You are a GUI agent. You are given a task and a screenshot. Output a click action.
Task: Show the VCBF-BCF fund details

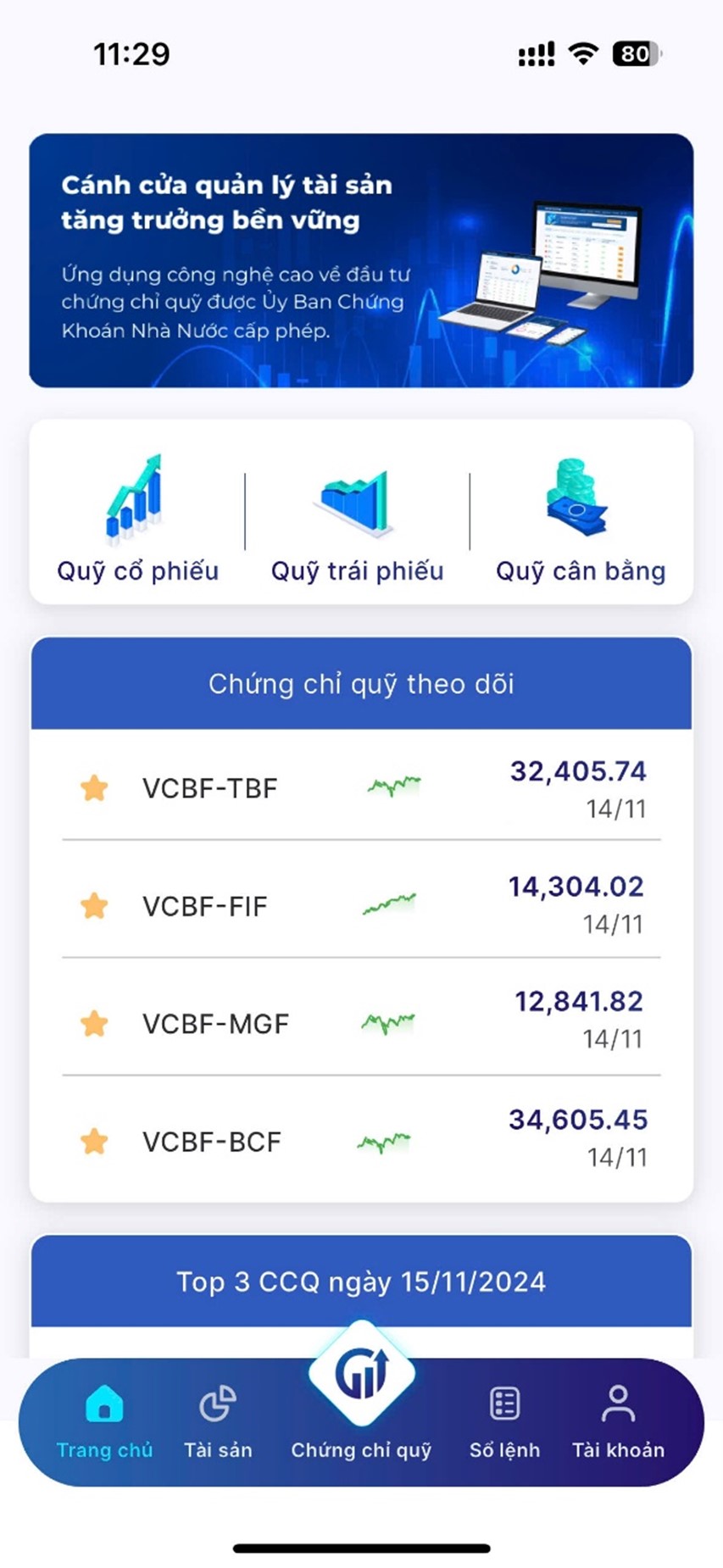click(361, 1140)
